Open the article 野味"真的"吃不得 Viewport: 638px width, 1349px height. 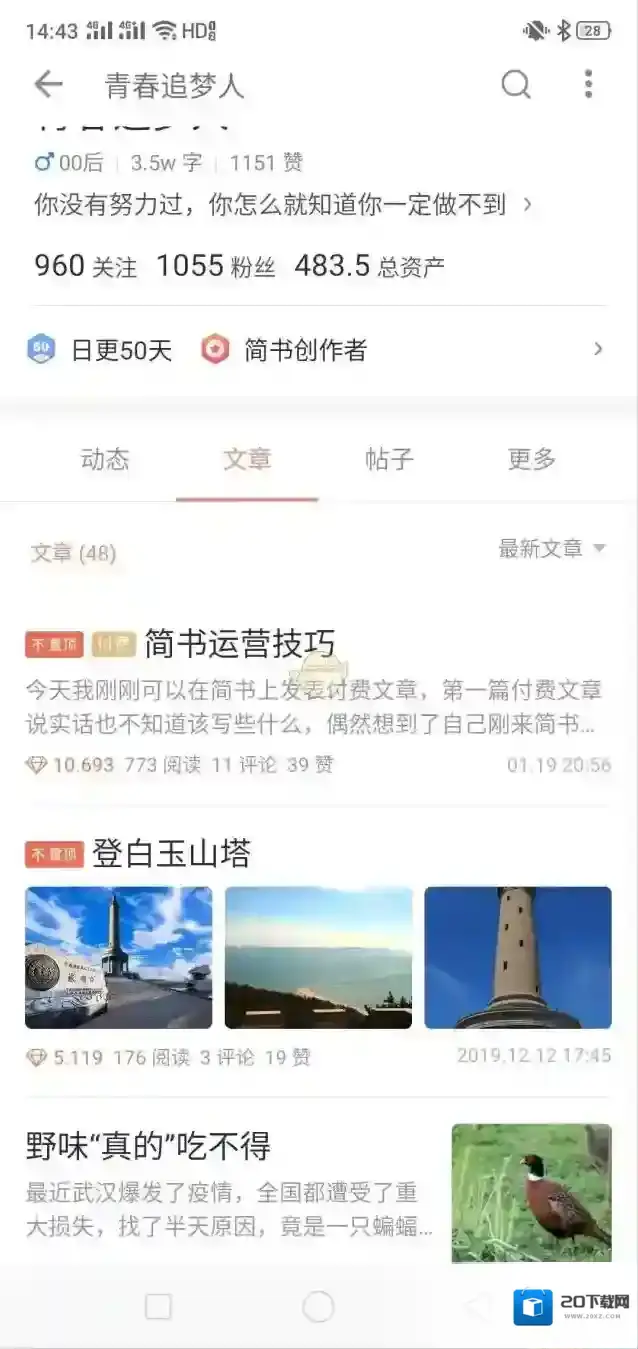[x=149, y=1145]
